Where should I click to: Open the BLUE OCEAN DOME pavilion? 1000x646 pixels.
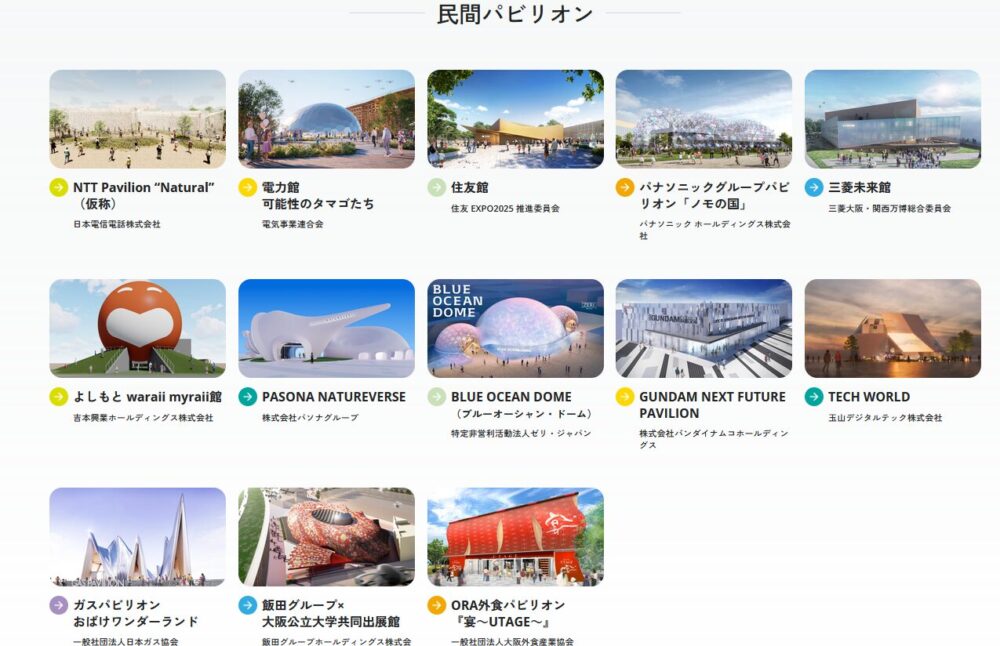tap(515, 328)
